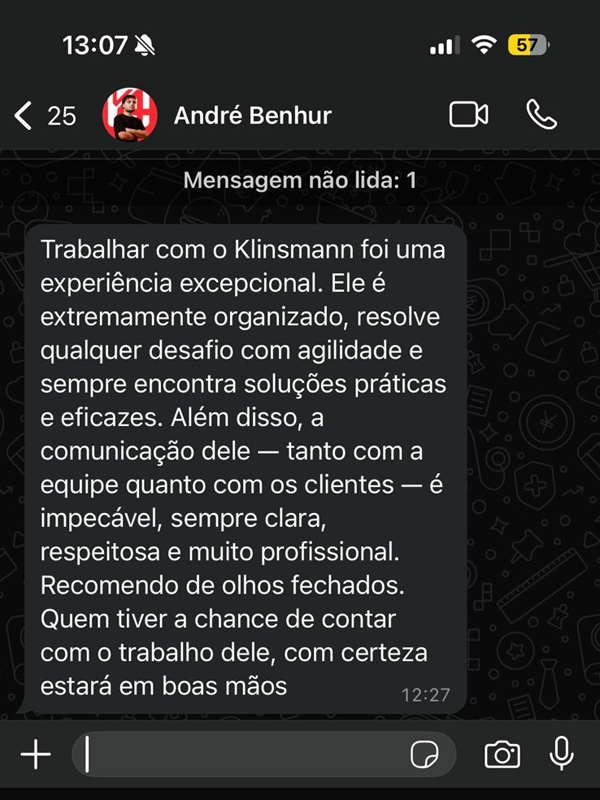Open the sticker picker

425,755
